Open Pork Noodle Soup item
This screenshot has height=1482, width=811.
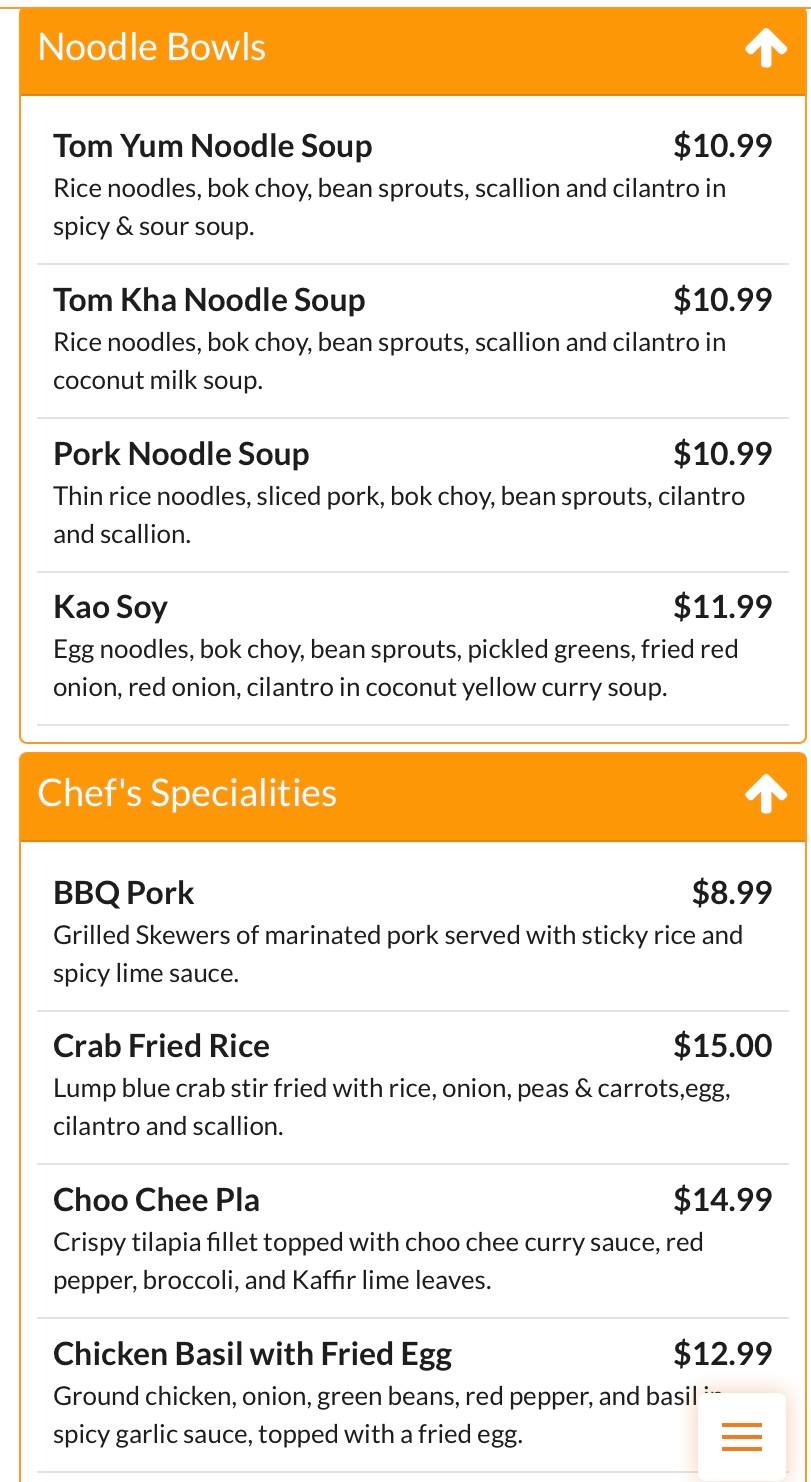(x=412, y=495)
